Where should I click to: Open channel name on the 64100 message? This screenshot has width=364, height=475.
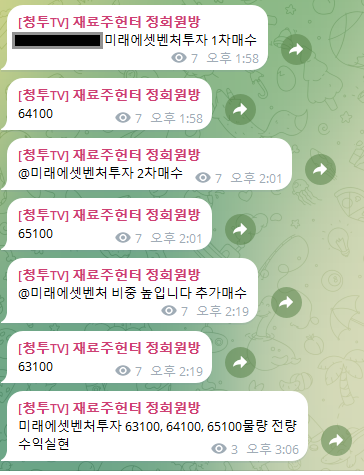click(109, 95)
